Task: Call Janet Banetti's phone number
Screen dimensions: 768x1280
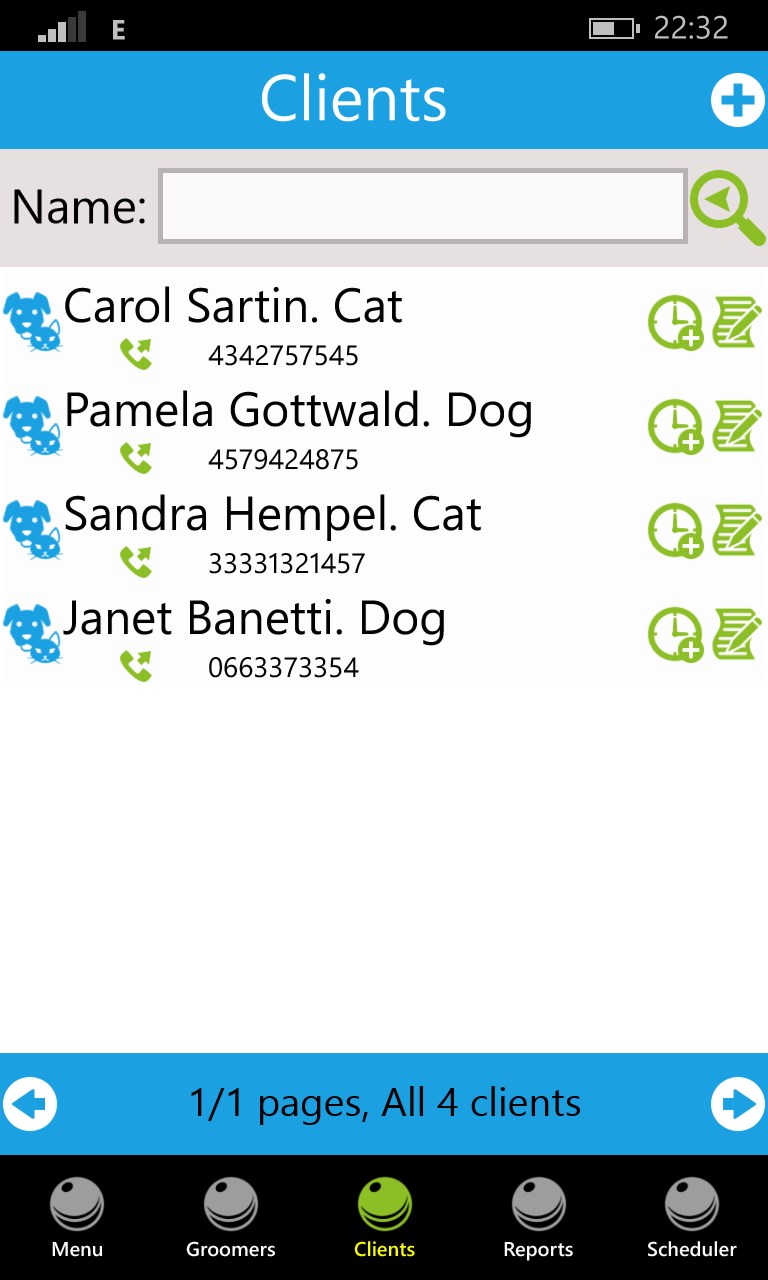Action: (x=136, y=667)
